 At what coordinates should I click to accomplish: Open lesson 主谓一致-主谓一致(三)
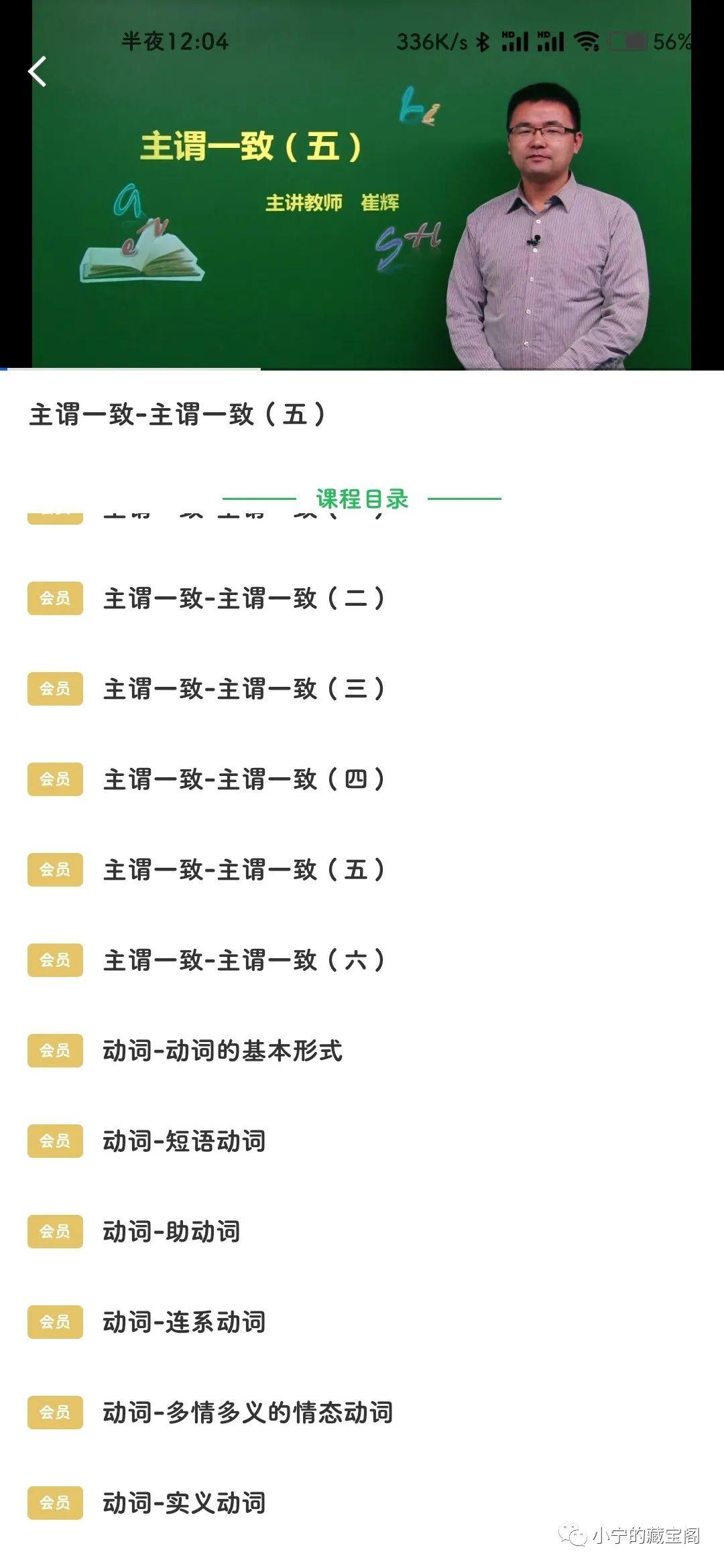362,689
